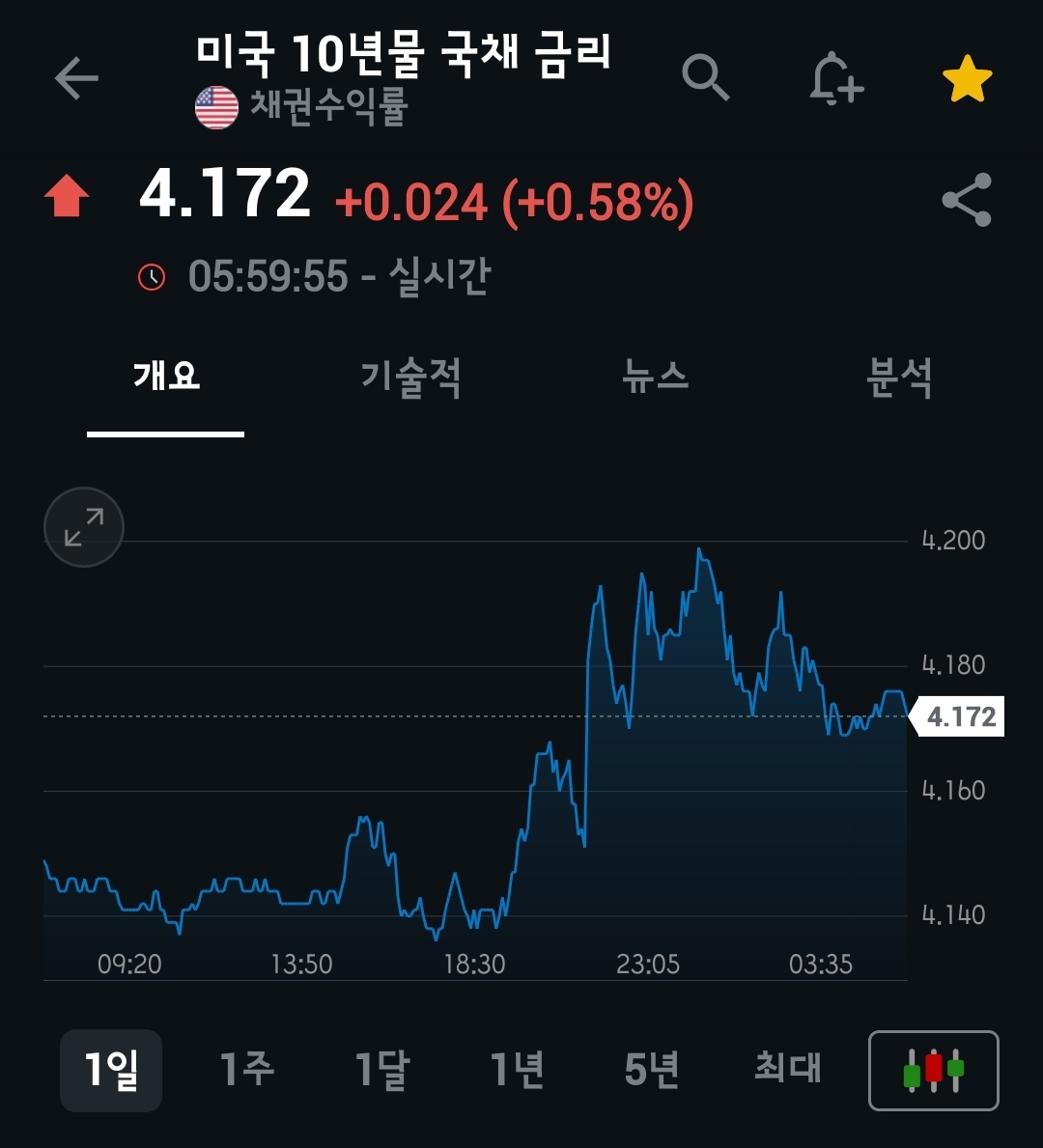Viewport: 1043px width, 1148px height.
Task: Switch to the 개요 tab
Action: tap(166, 377)
